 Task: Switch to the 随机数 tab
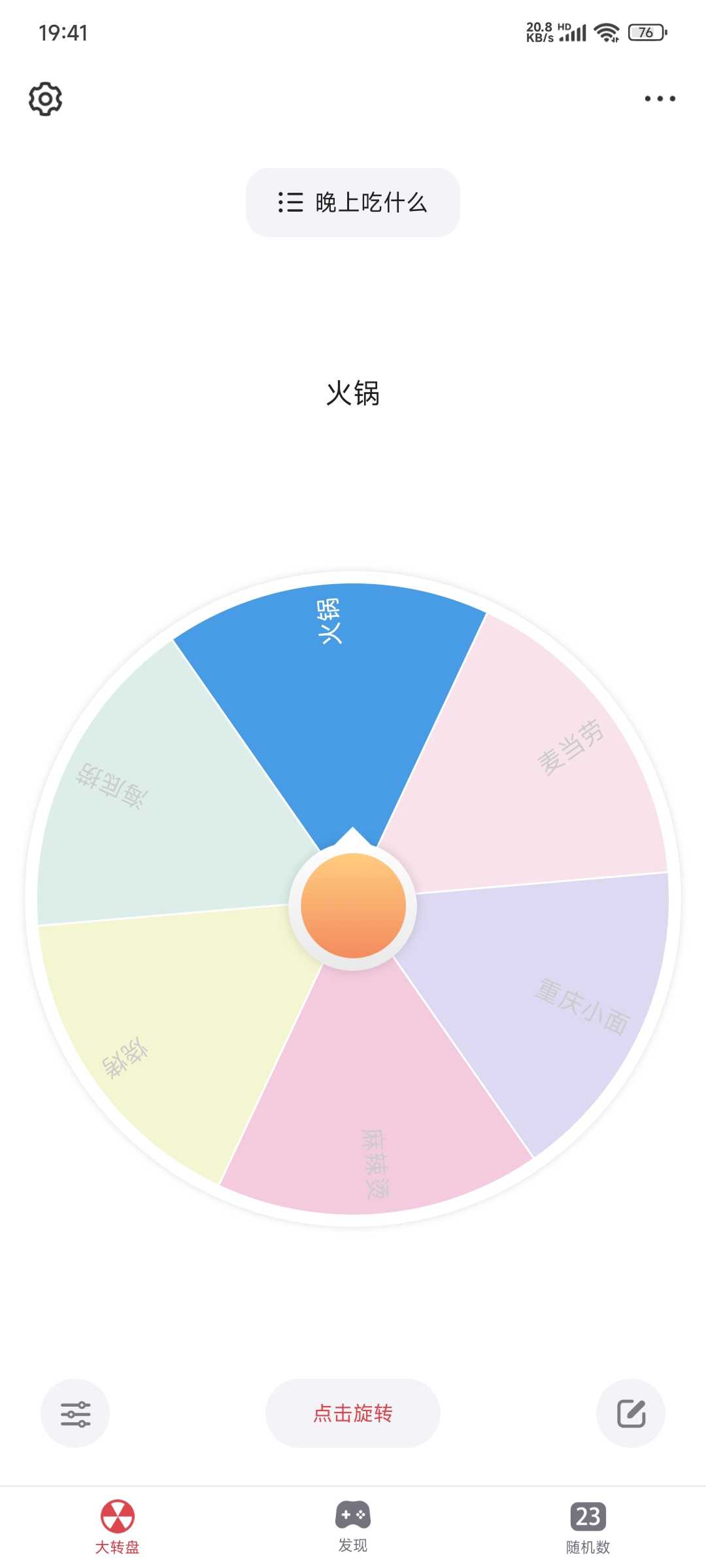tap(588, 1526)
